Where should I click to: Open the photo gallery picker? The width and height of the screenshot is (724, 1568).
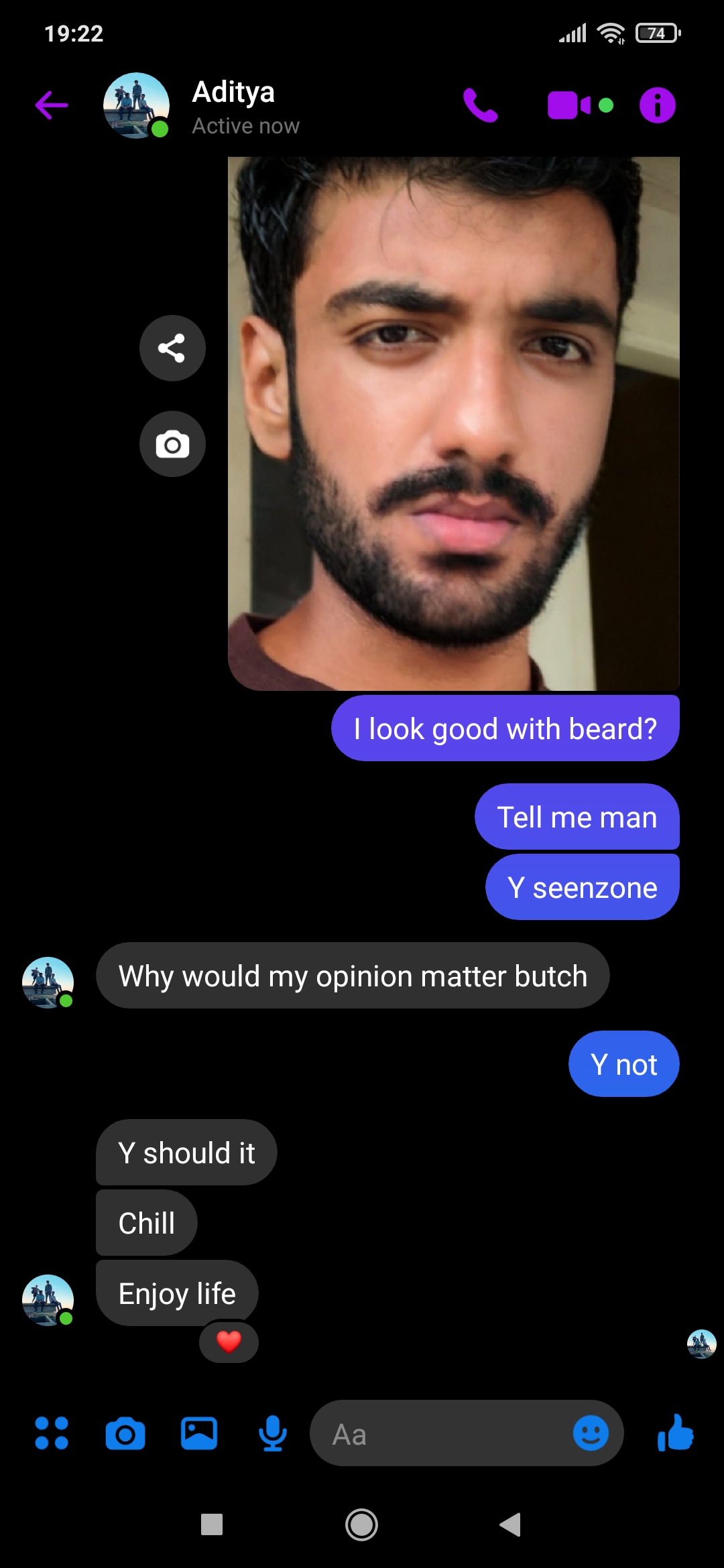click(199, 1434)
